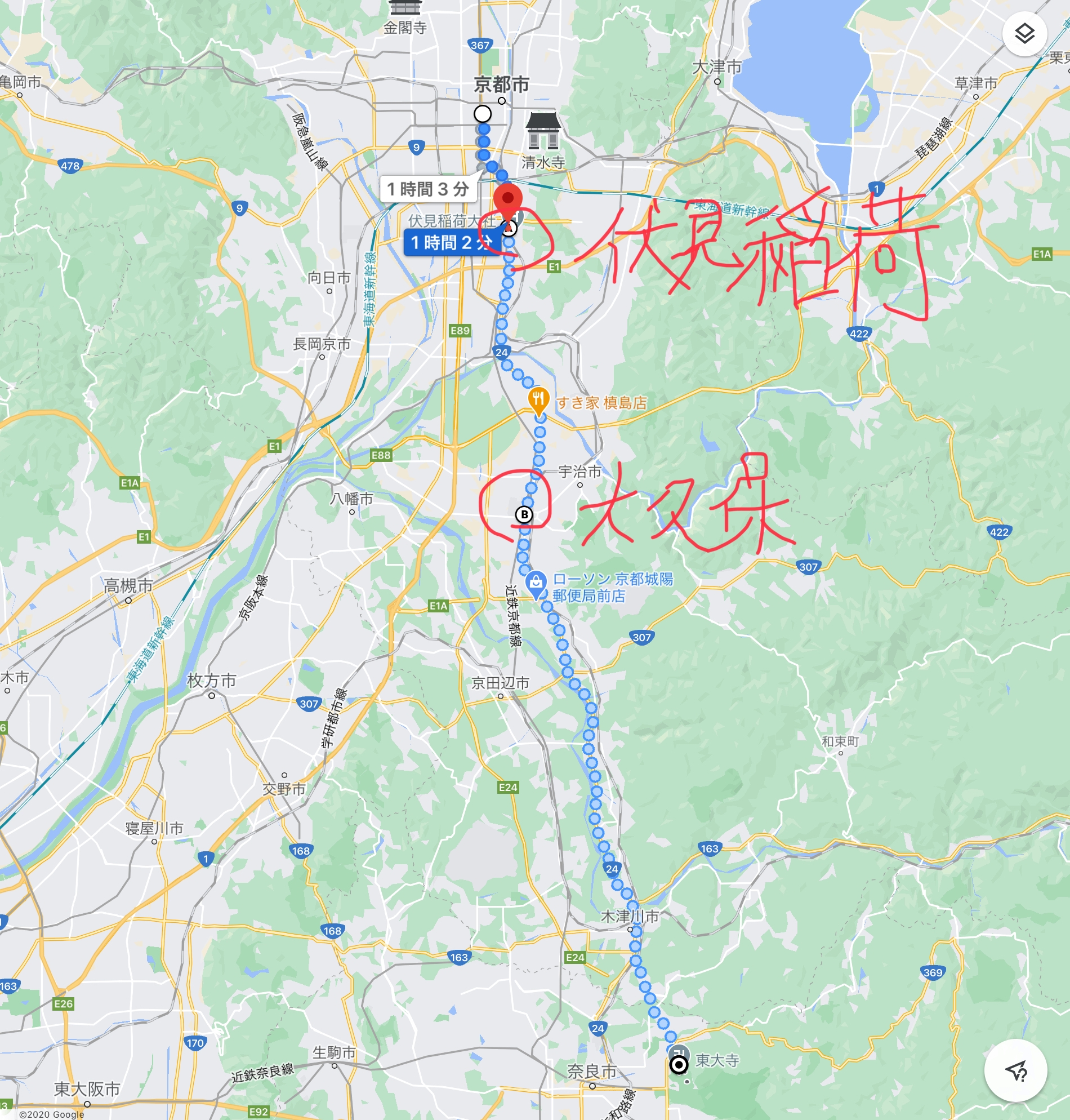Open the map layers button
1070x1120 pixels.
pyautogui.click(x=1024, y=34)
